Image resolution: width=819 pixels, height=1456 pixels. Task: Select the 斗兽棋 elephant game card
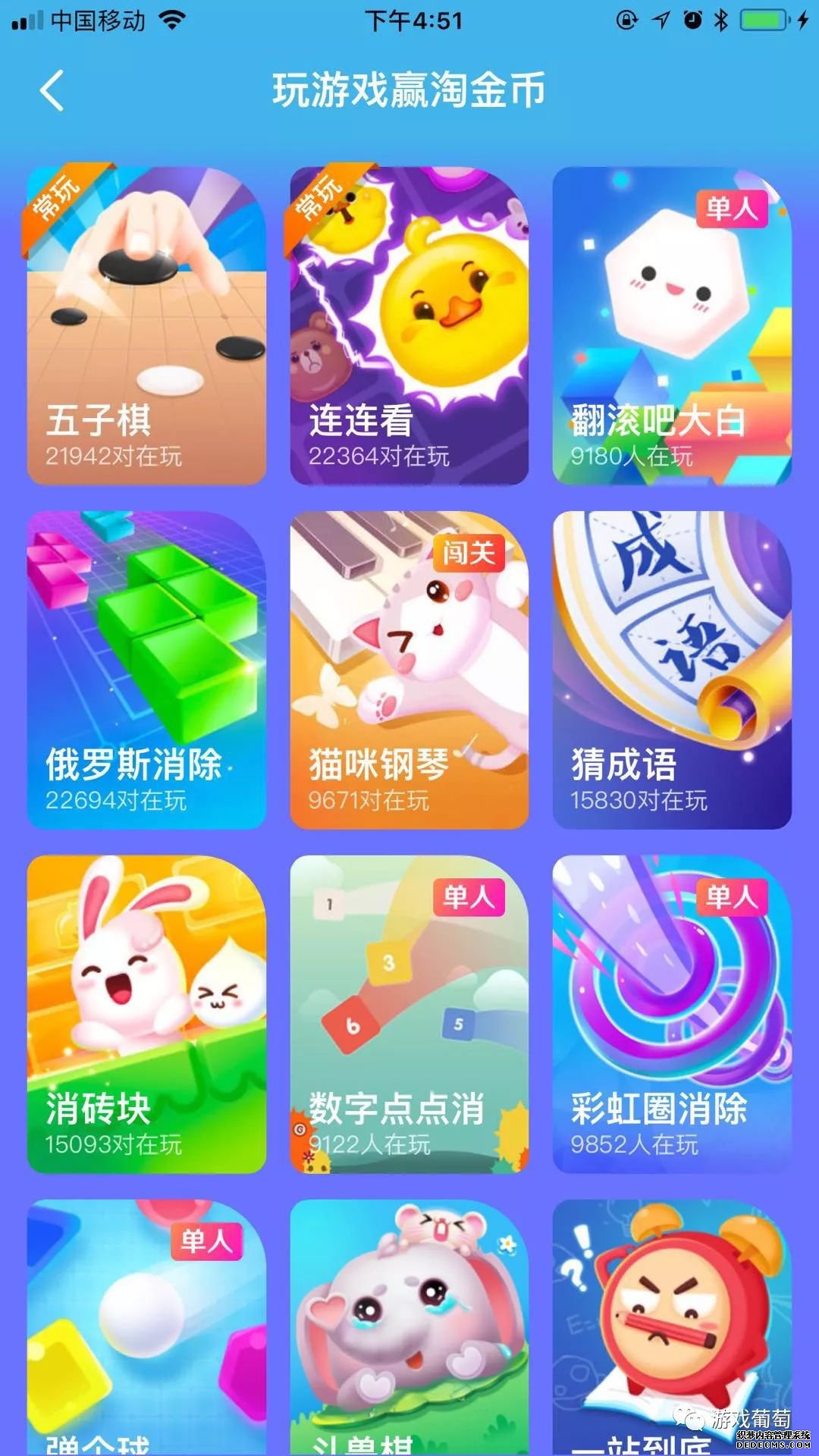(409, 1327)
